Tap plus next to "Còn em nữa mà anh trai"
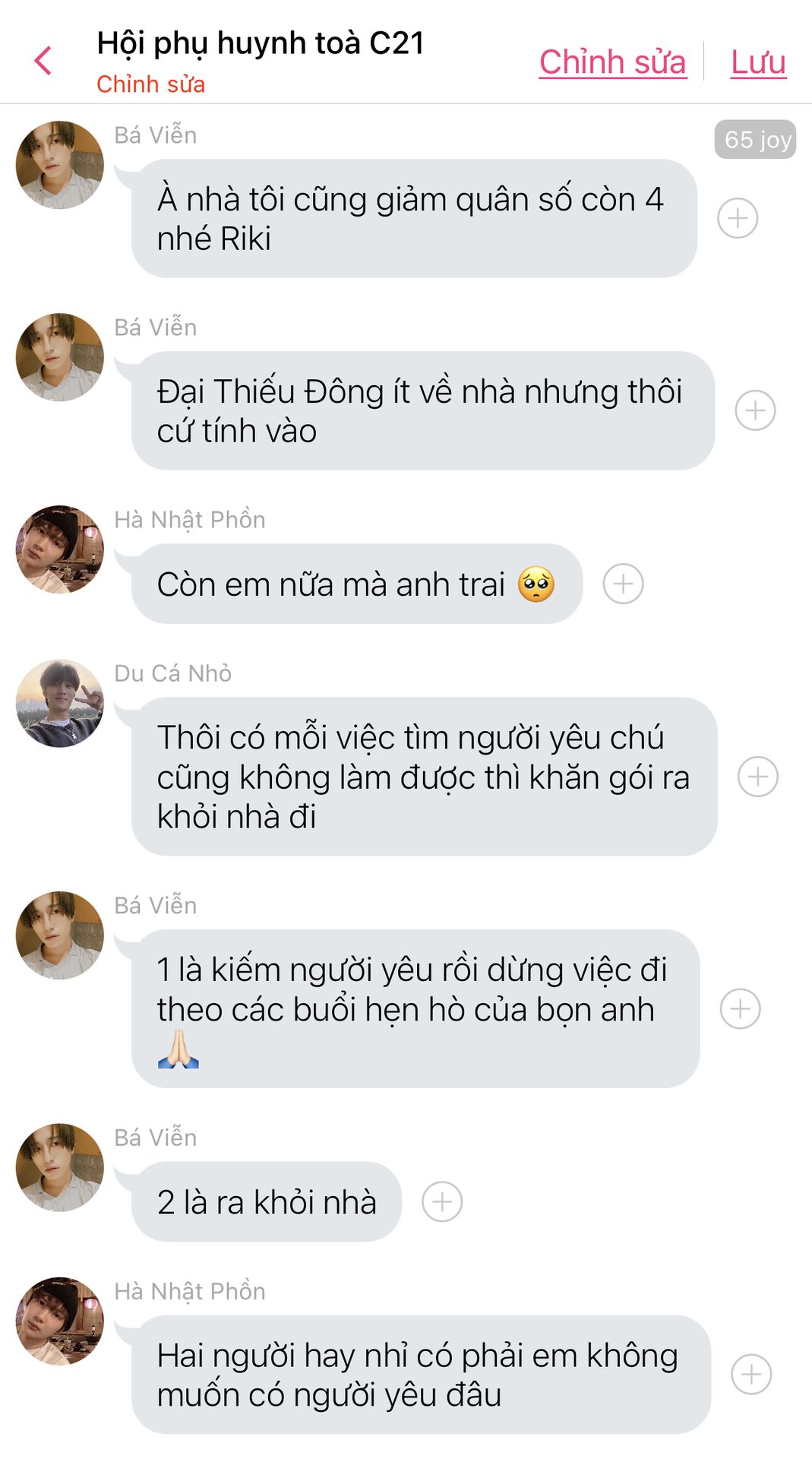This screenshot has width=812, height=1459. pyautogui.click(x=623, y=584)
